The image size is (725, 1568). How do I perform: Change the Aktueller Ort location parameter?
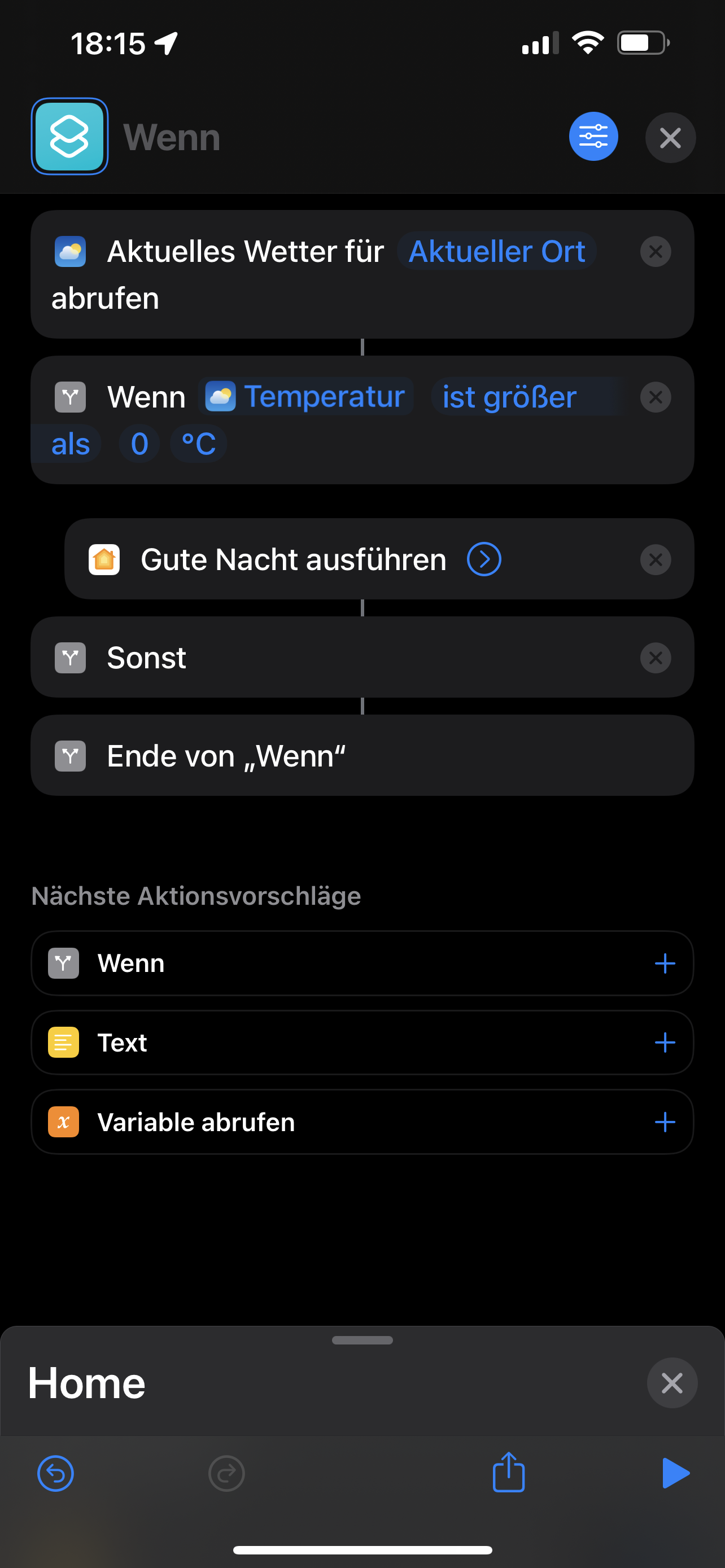coord(496,251)
